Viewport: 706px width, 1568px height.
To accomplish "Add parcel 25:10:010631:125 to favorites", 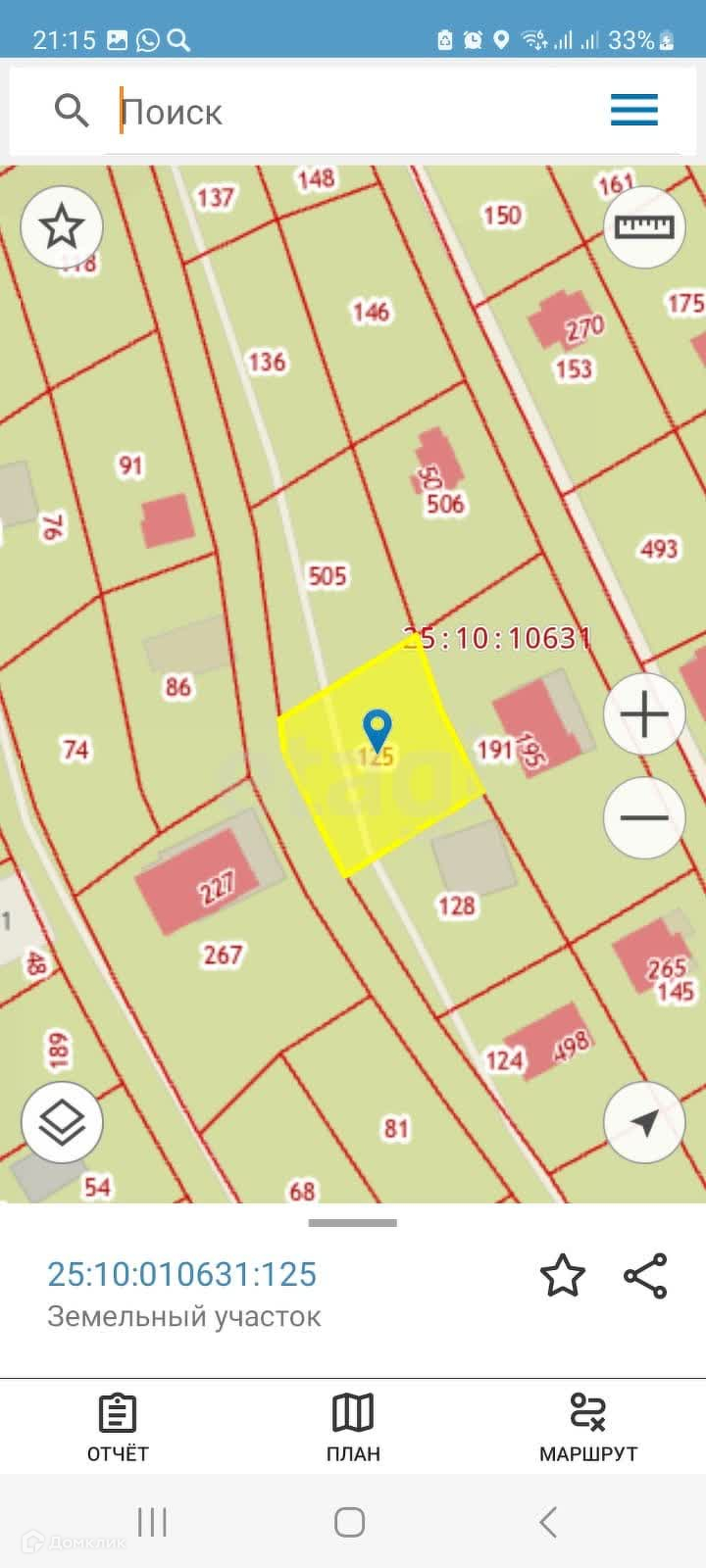I will click(562, 1276).
